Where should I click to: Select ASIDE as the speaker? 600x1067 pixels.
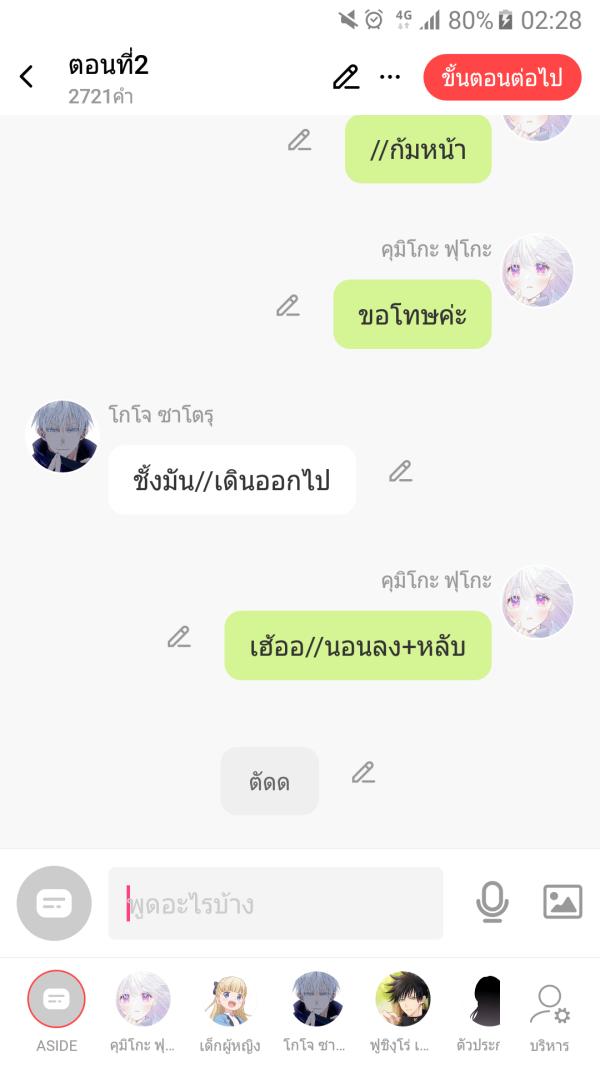pyautogui.click(x=57, y=999)
